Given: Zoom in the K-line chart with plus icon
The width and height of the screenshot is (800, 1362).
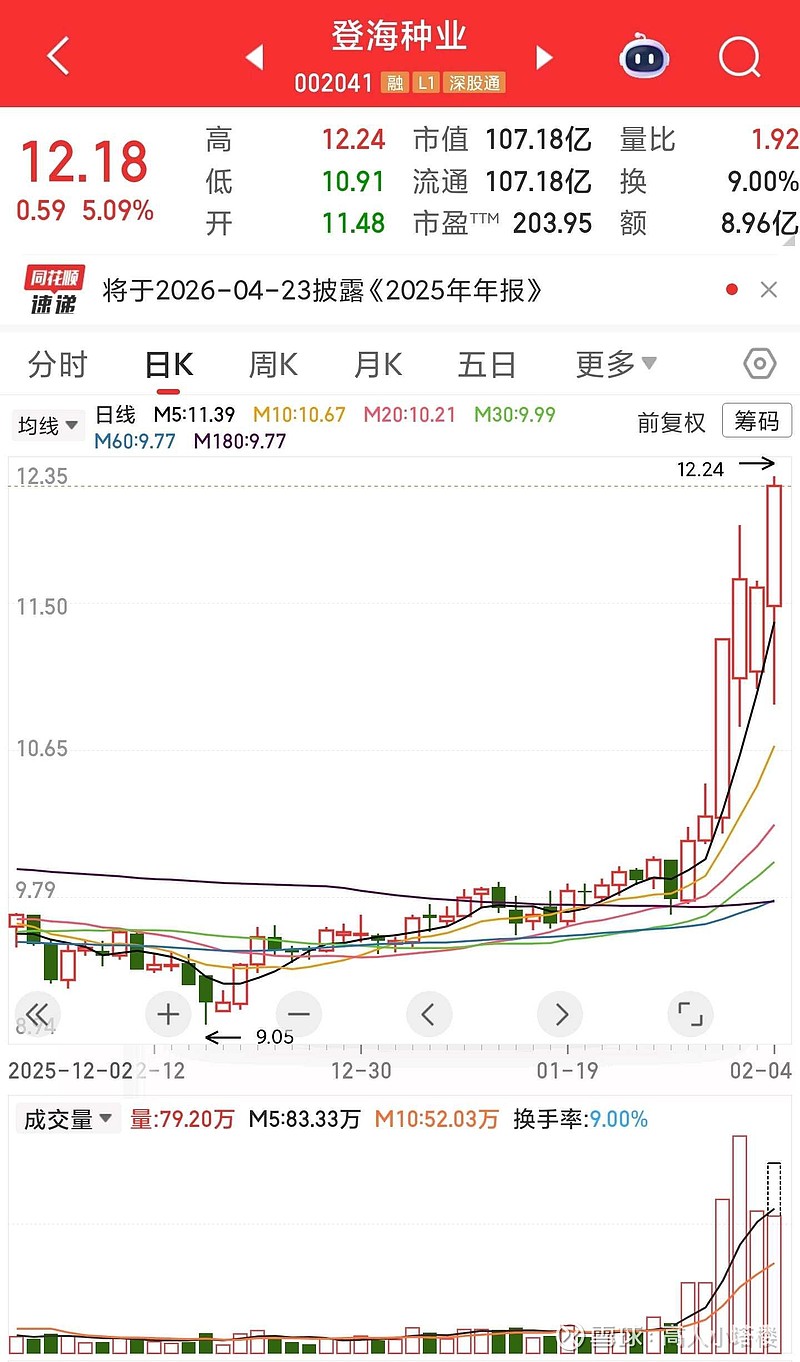Looking at the screenshot, I should [167, 1014].
